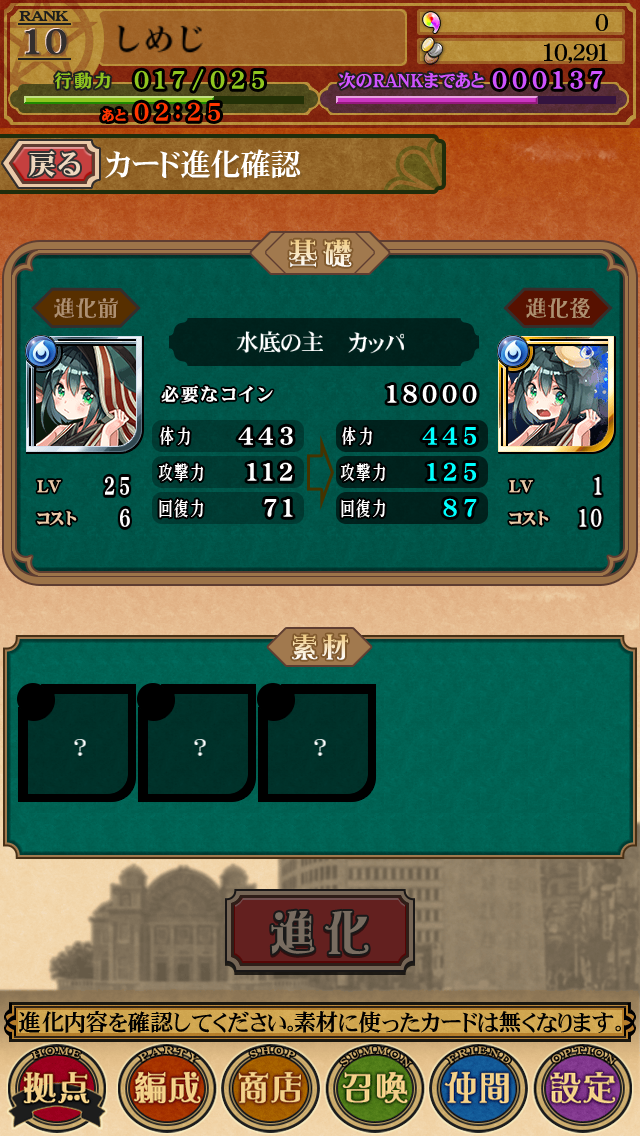Confirm evolution with the 進化 button

(320, 932)
